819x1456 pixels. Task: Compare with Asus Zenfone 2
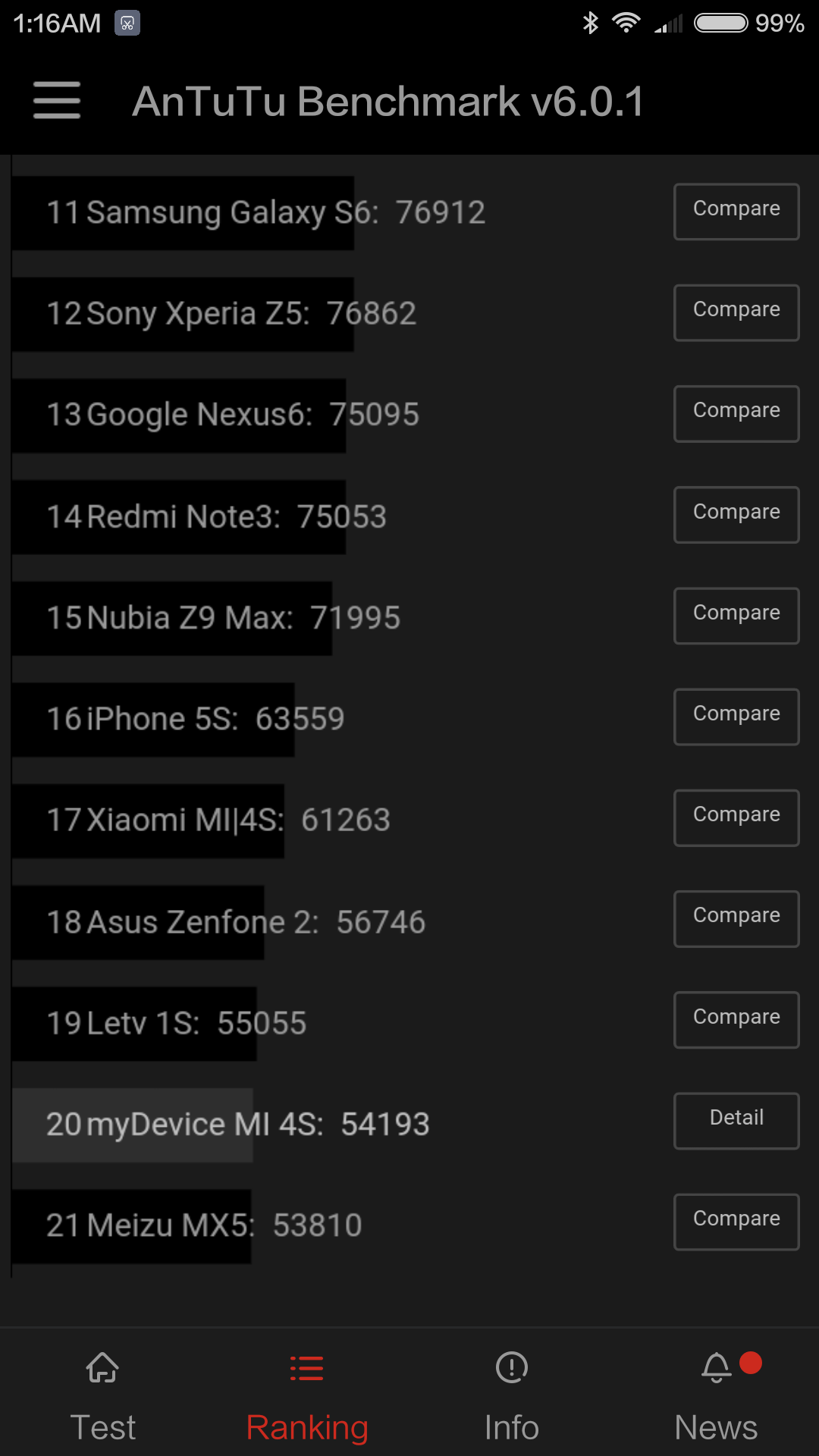click(x=736, y=918)
